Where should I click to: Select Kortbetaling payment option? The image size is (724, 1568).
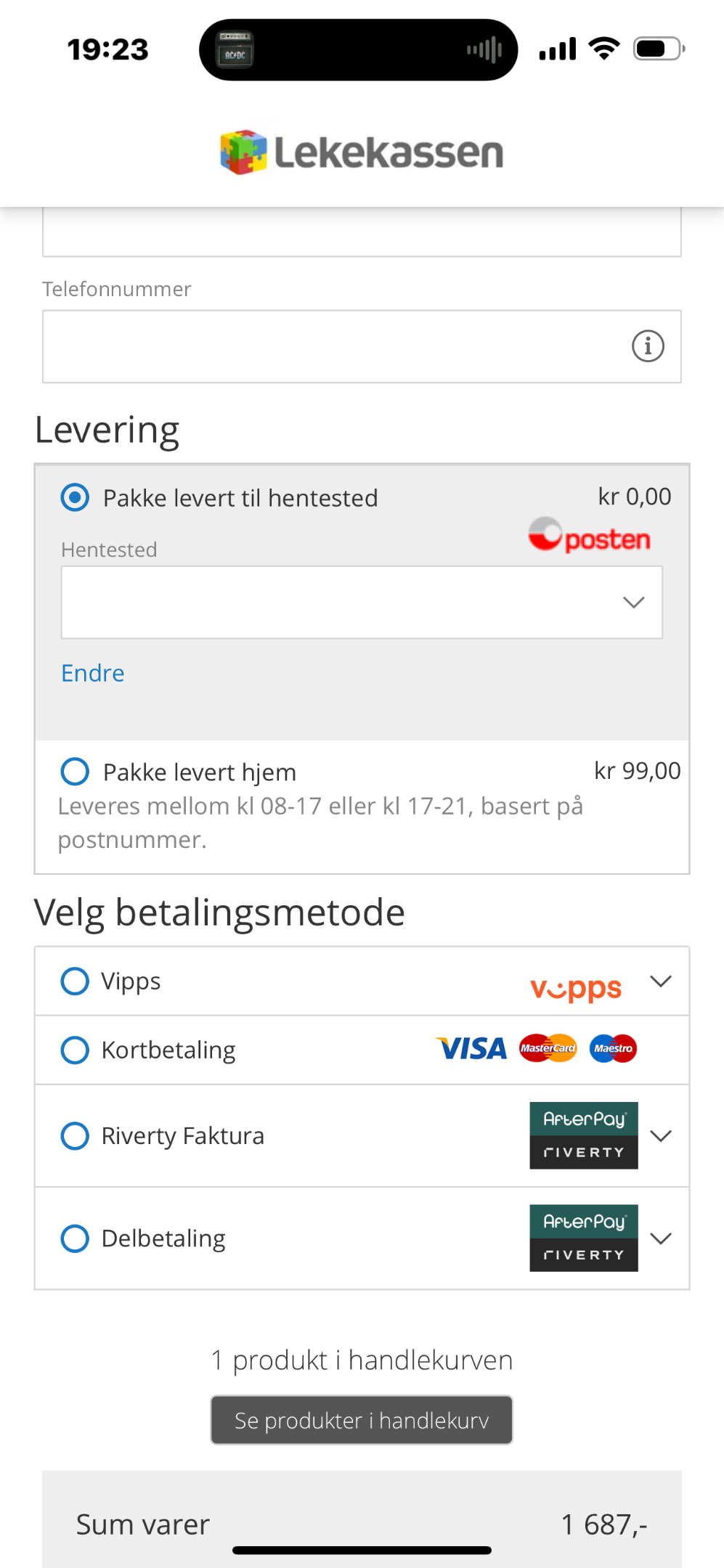(75, 1050)
